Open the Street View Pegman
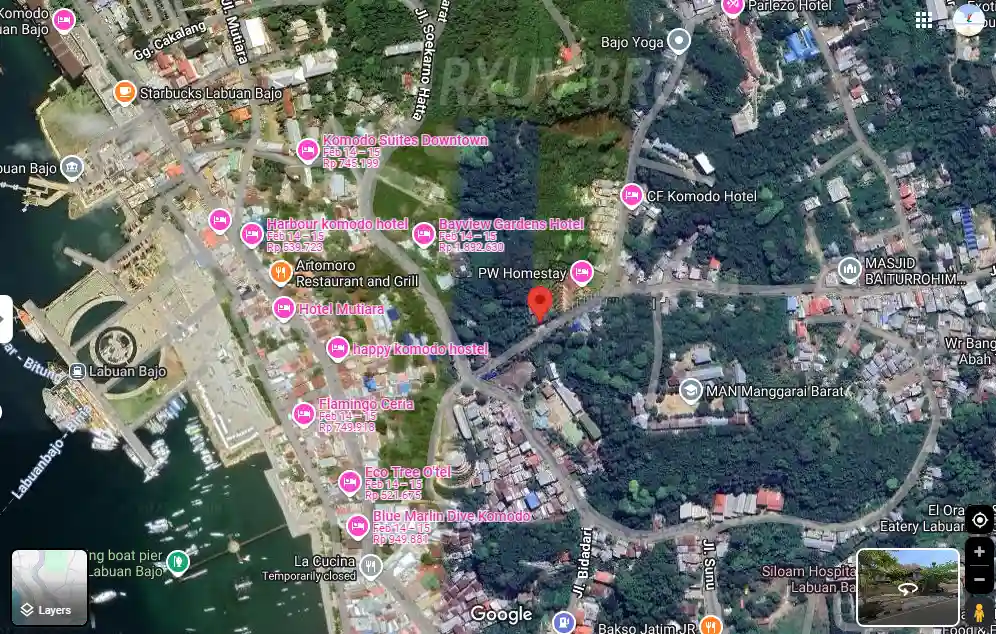Image resolution: width=996 pixels, height=634 pixels. (979, 612)
